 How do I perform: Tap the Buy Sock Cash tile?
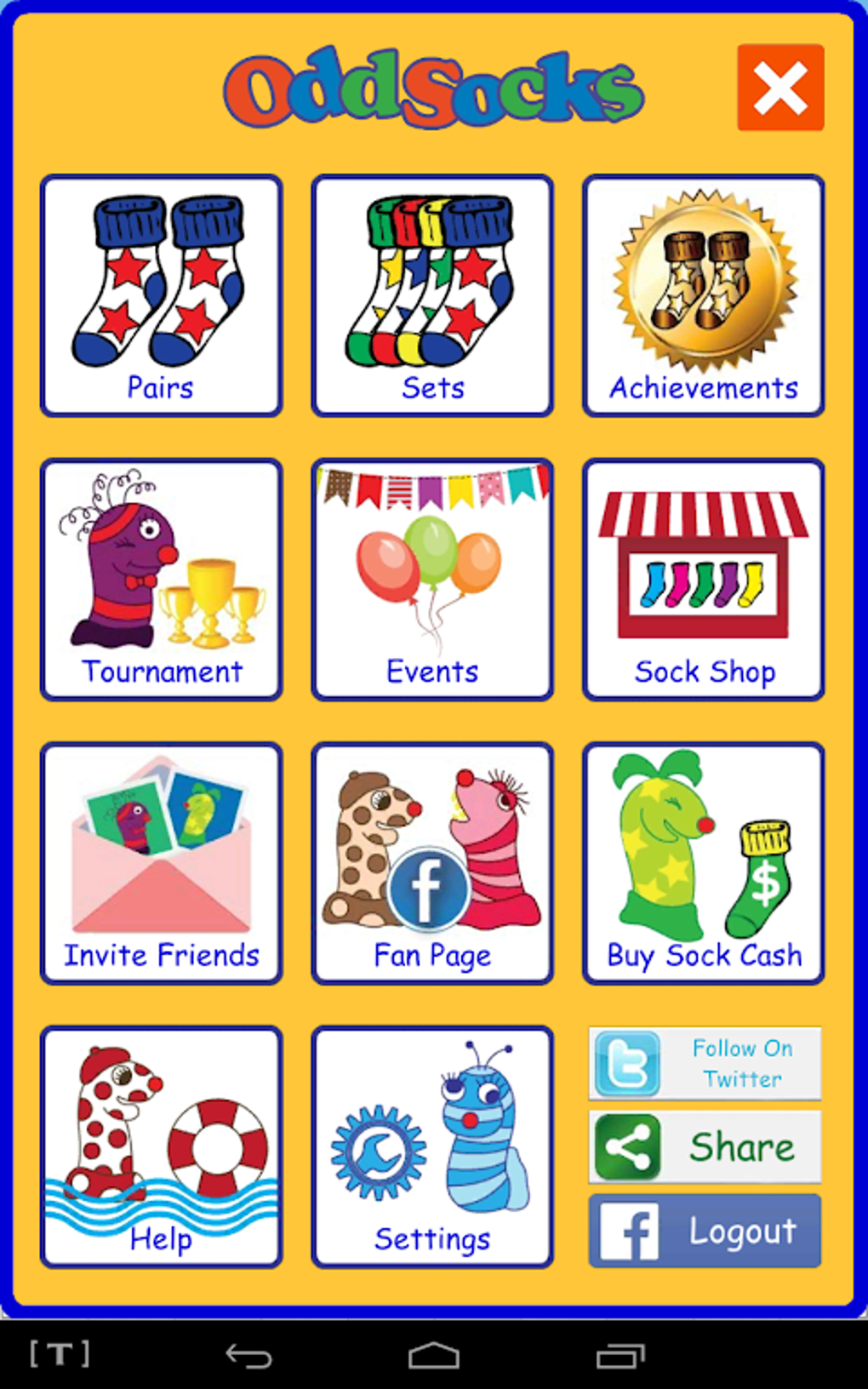(x=704, y=863)
